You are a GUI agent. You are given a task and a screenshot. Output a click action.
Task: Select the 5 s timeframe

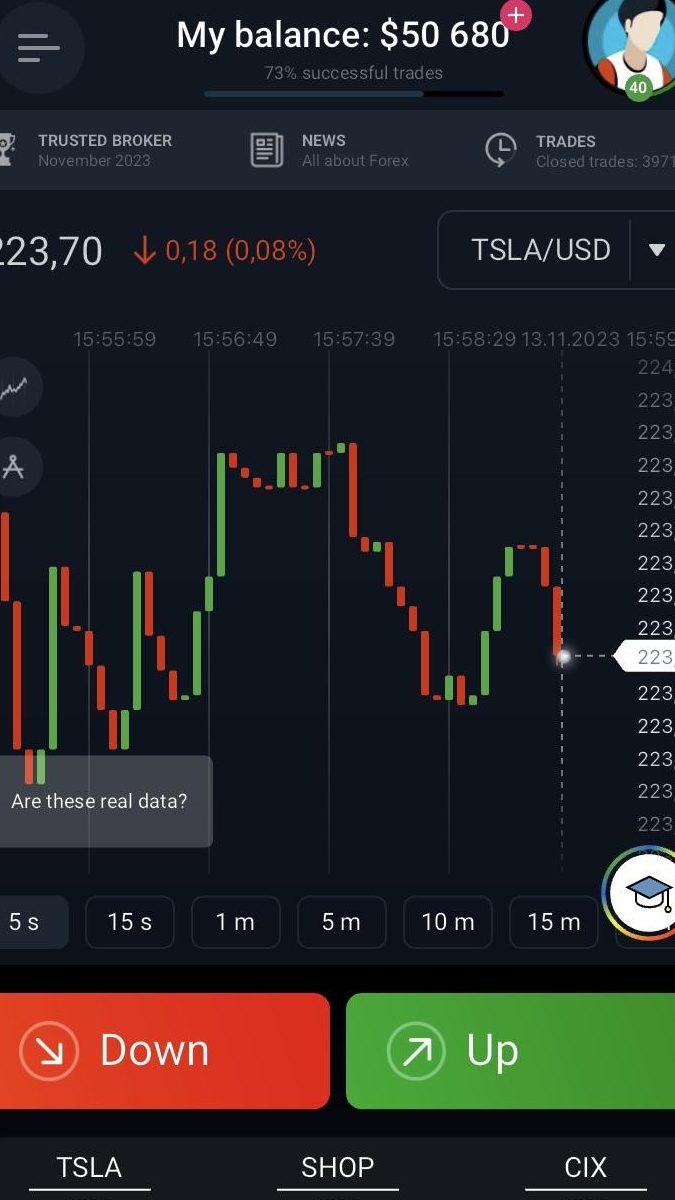tap(26, 921)
